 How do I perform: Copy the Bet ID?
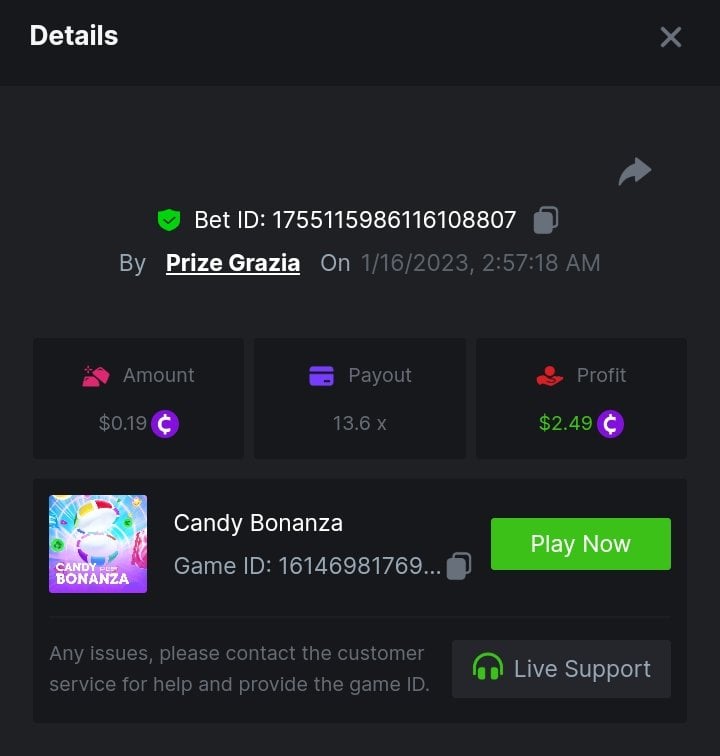coord(545,220)
